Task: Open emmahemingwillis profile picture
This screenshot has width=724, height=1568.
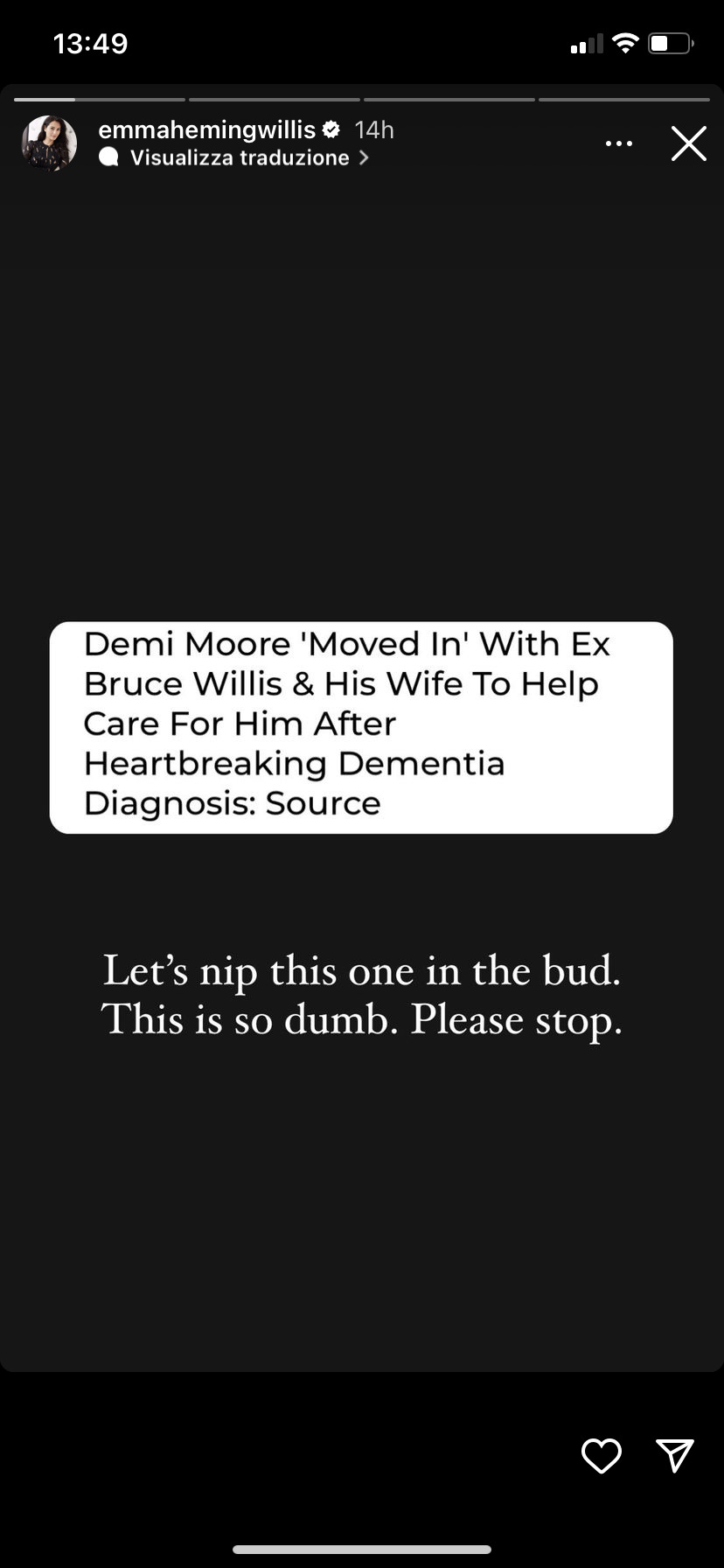Action: [x=49, y=143]
